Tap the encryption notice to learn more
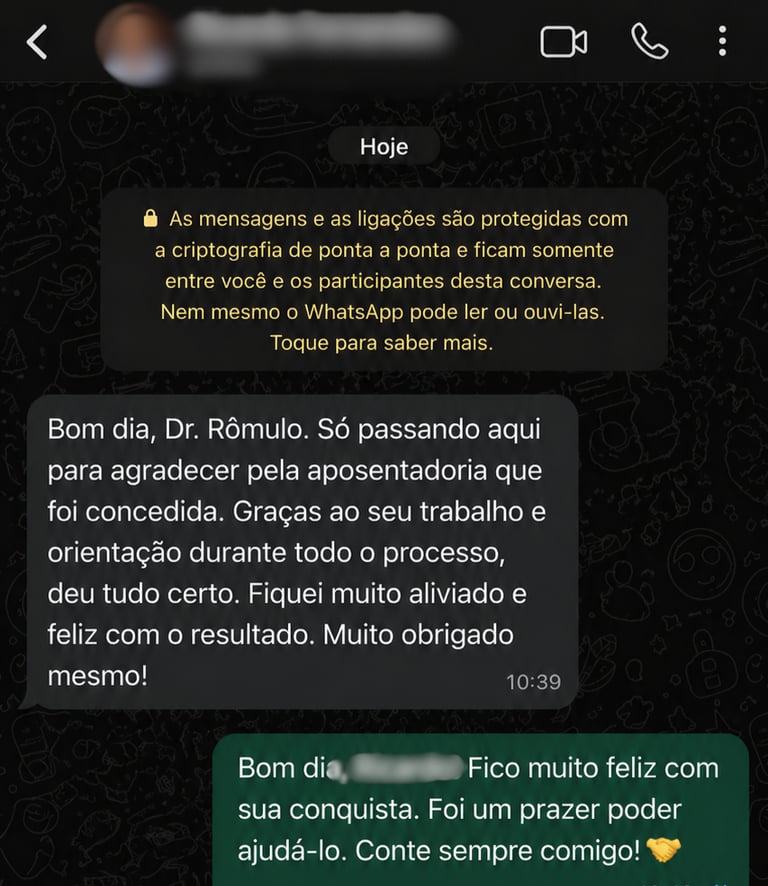The image size is (768, 886). click(x=384, y=280)
